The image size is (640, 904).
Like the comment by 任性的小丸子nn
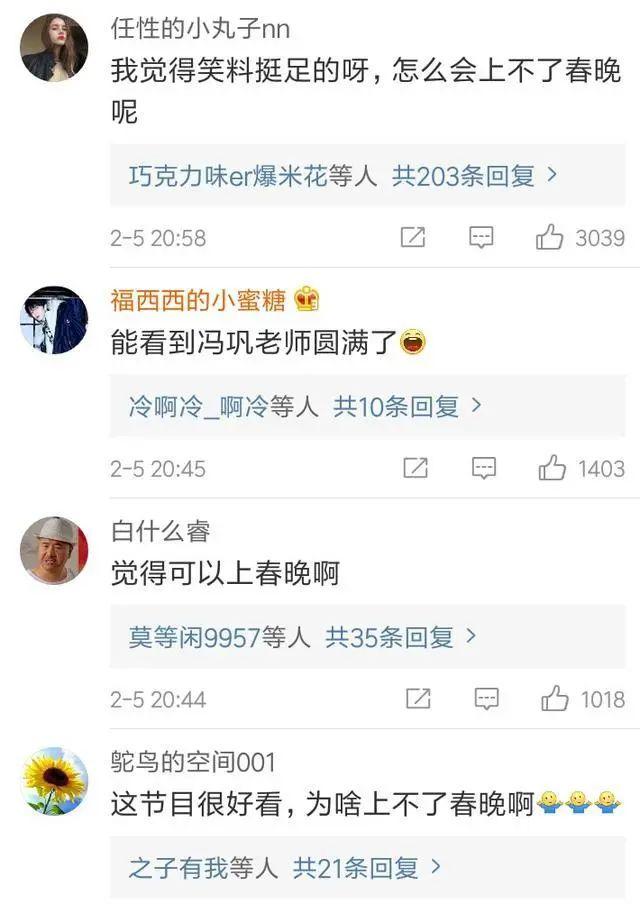(x=549, y=238)
